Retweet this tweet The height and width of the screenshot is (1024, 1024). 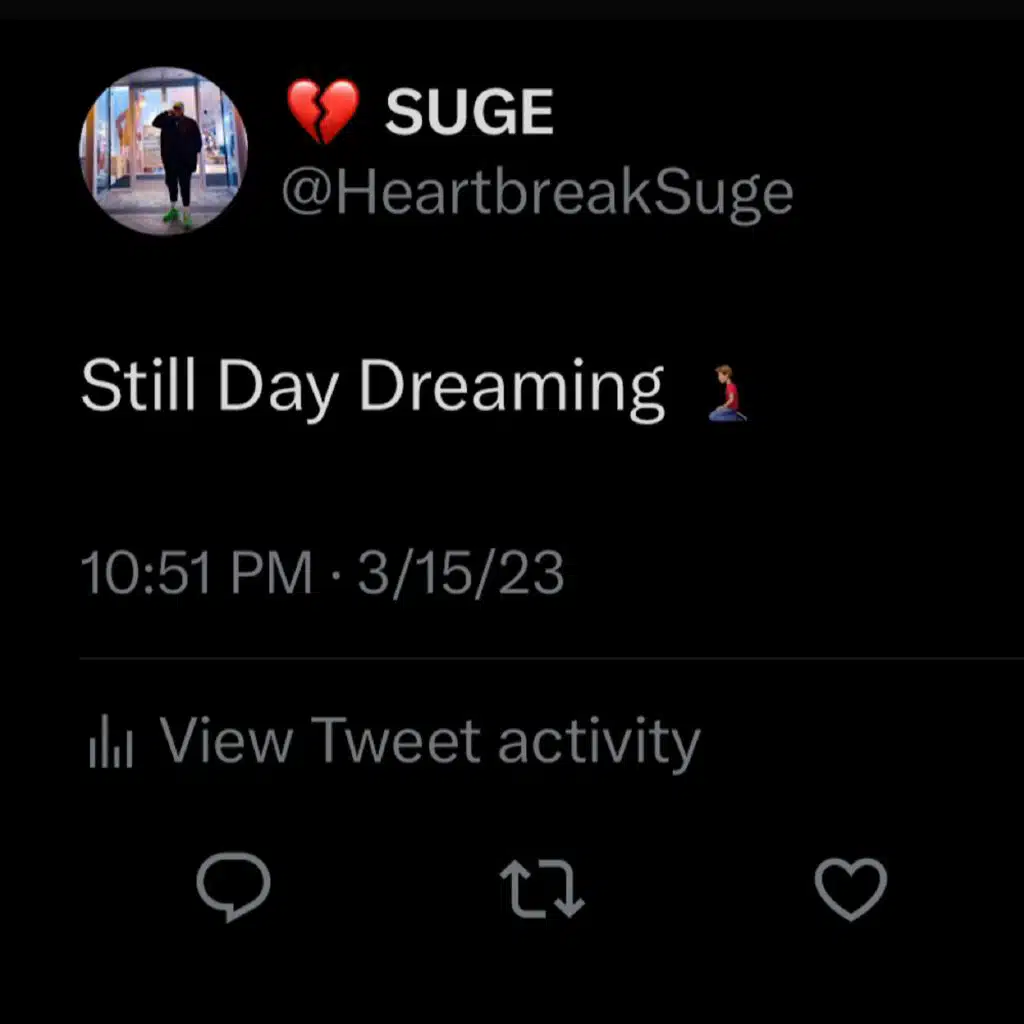point(541,889)
